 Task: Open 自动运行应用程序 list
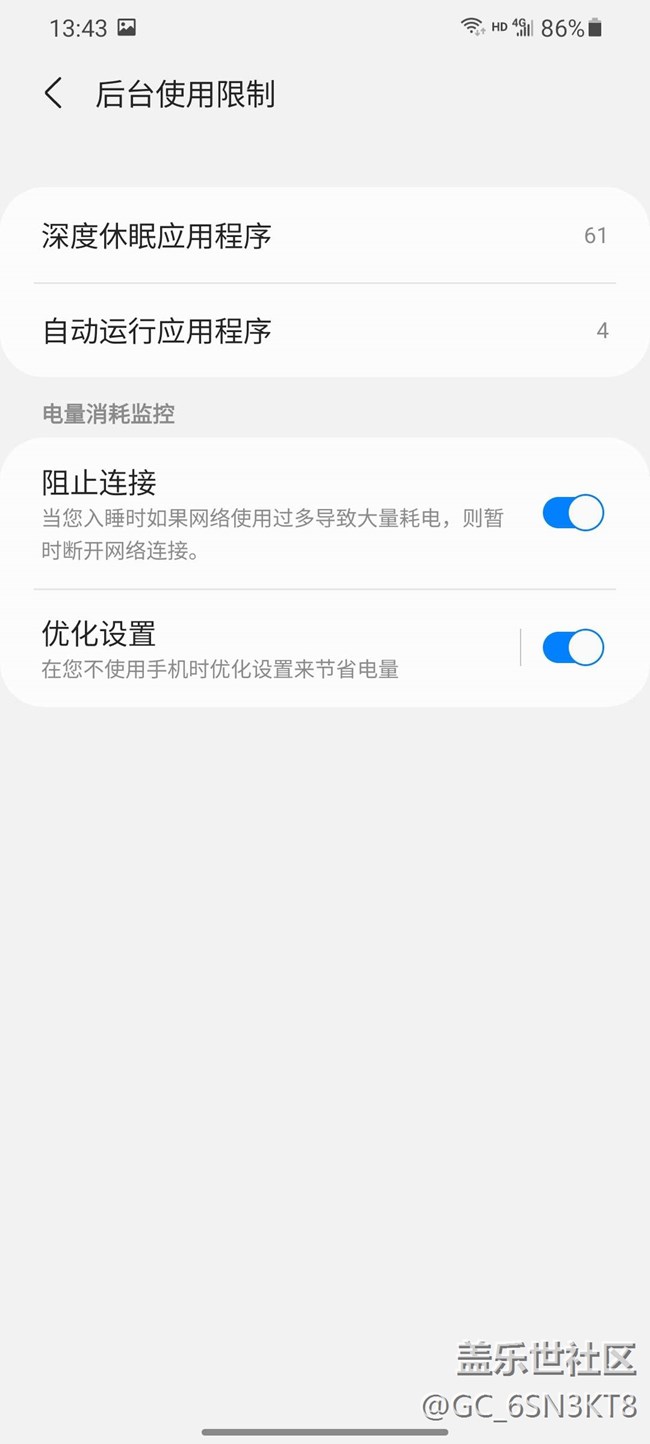[x=325, y=331]
